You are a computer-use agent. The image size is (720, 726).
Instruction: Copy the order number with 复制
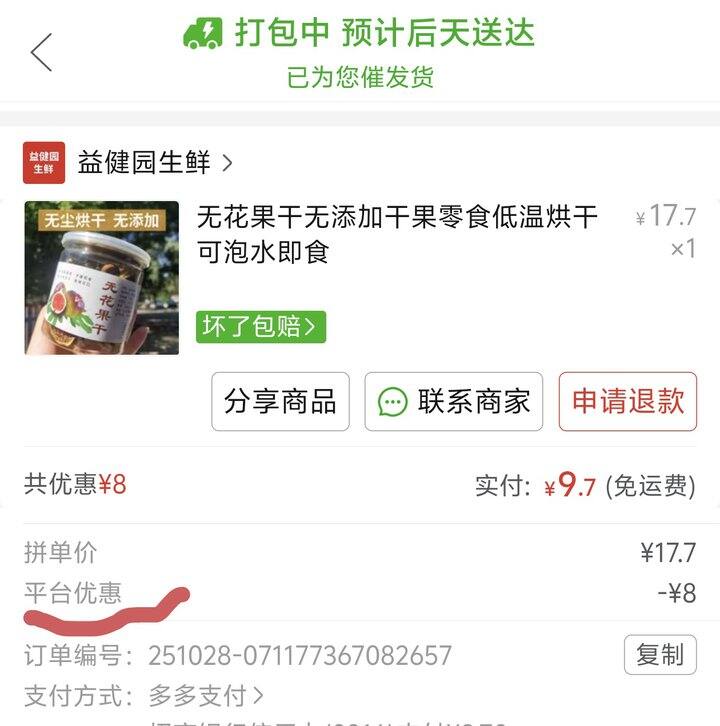pyautogui.click(x=660, y=655)
